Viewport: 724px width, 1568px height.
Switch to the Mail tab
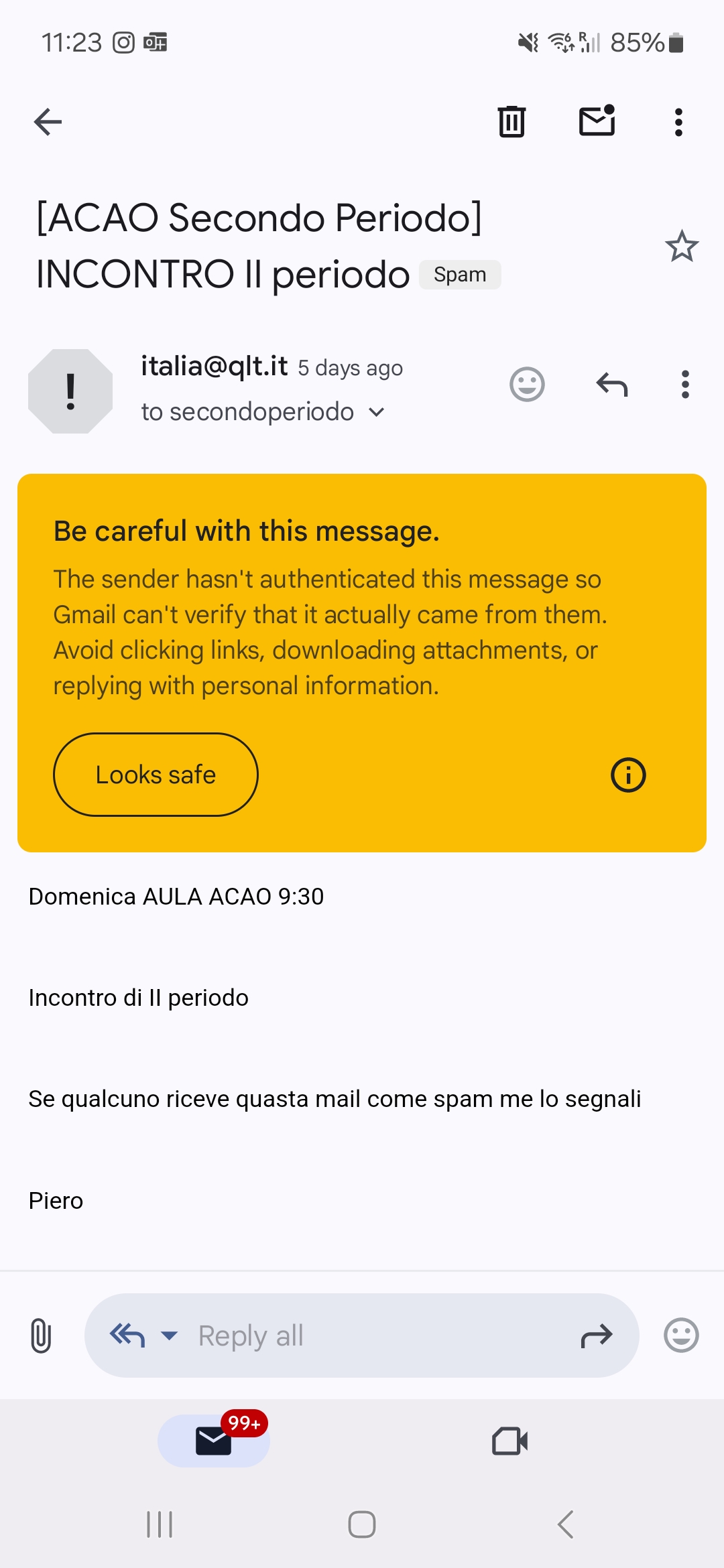click(x=214, y=1441)
